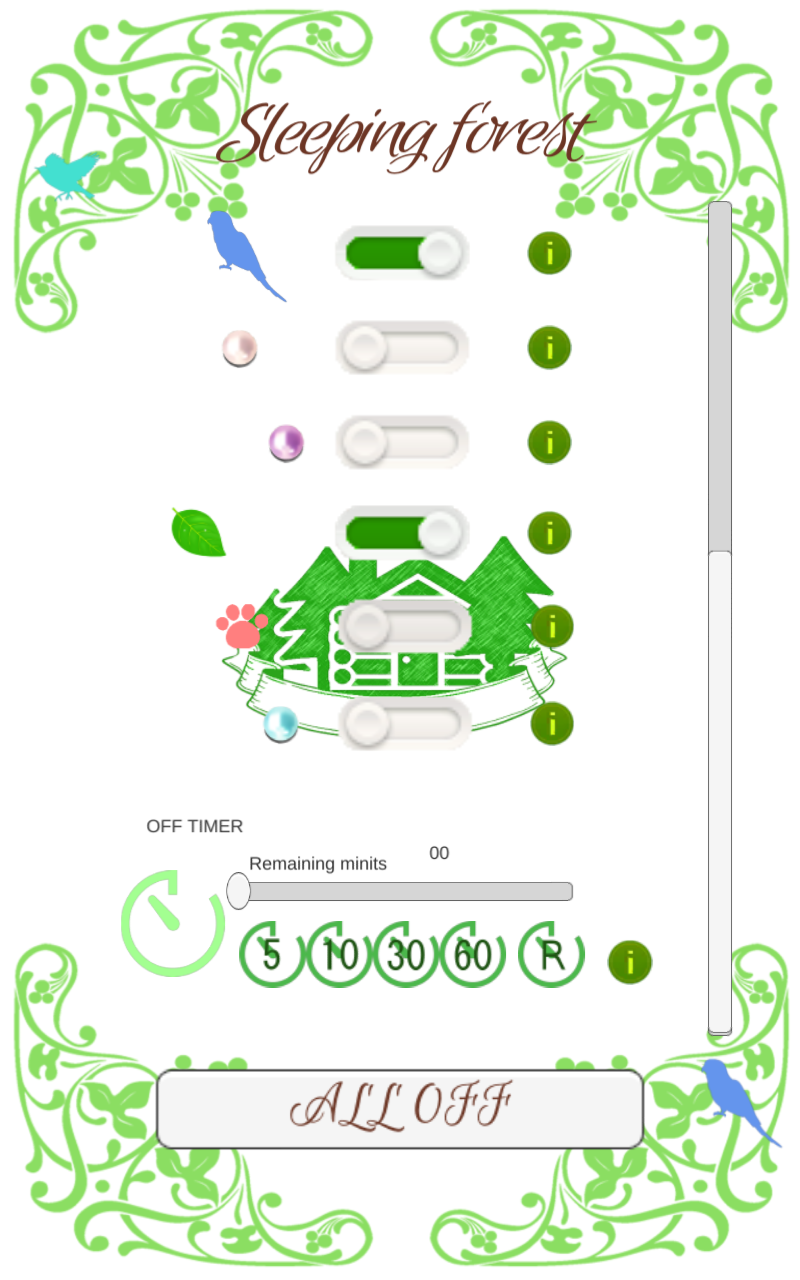Turn off the blue bird sound switch

tap(402, 253)
